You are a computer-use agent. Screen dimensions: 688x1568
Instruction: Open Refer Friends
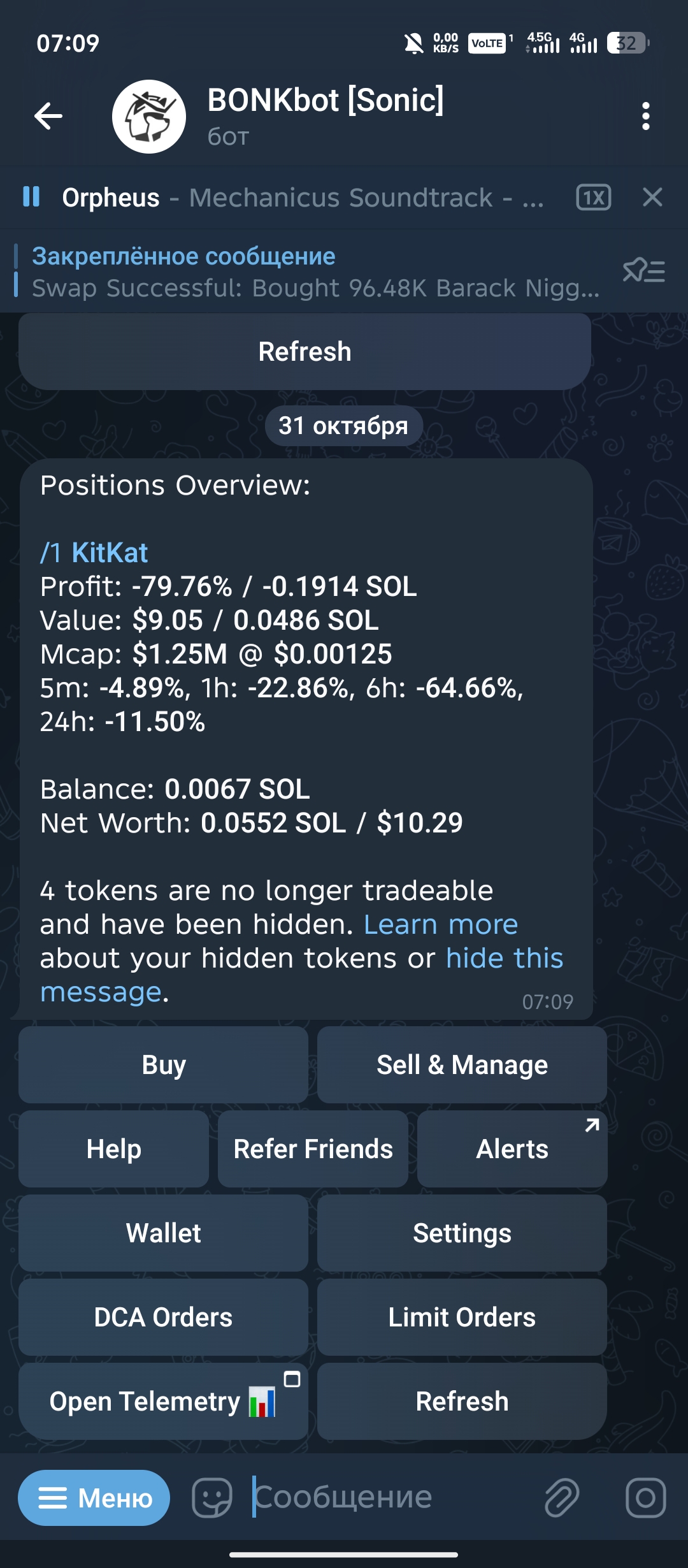313,1149
